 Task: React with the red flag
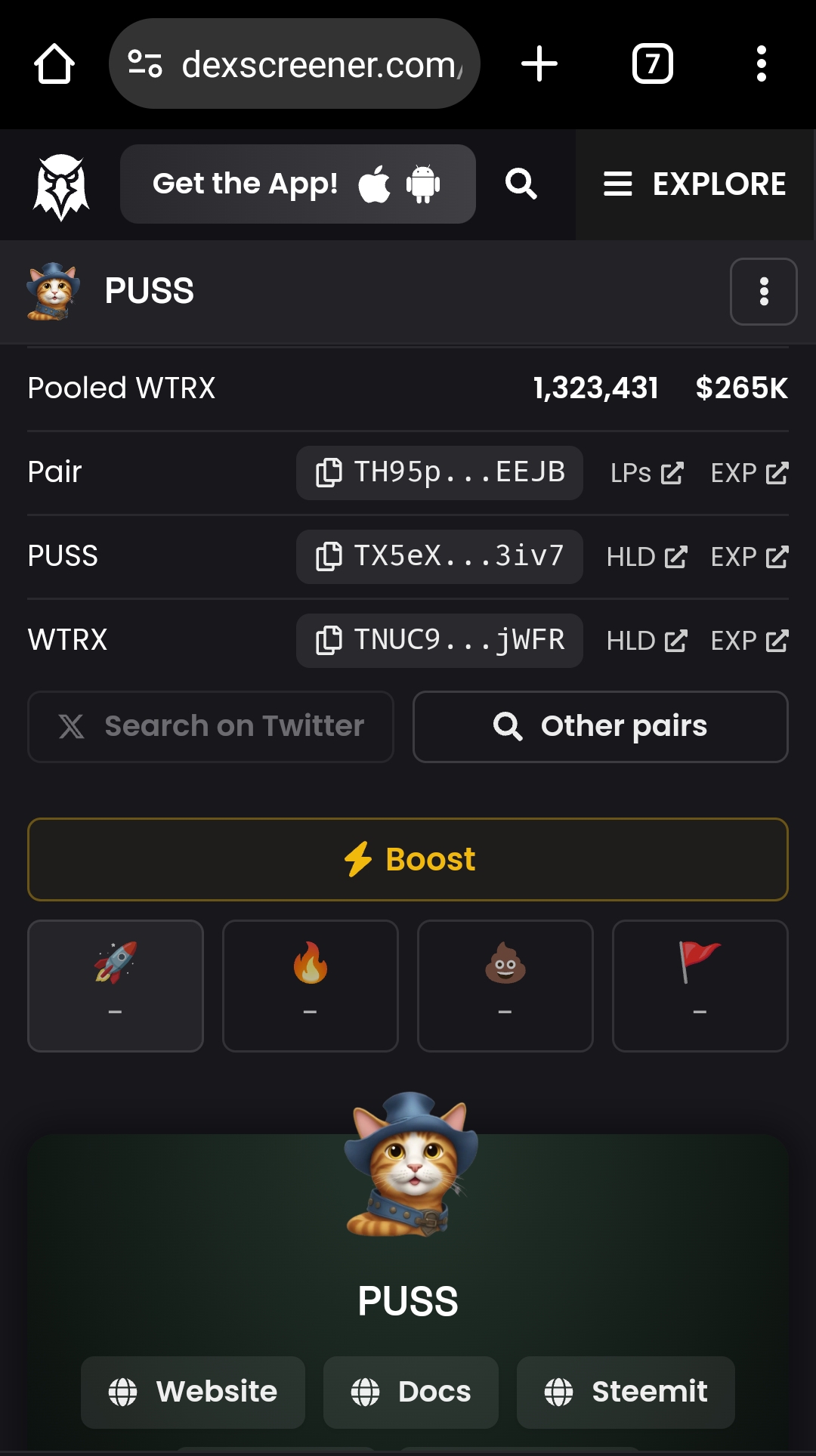tap(700, 985)
